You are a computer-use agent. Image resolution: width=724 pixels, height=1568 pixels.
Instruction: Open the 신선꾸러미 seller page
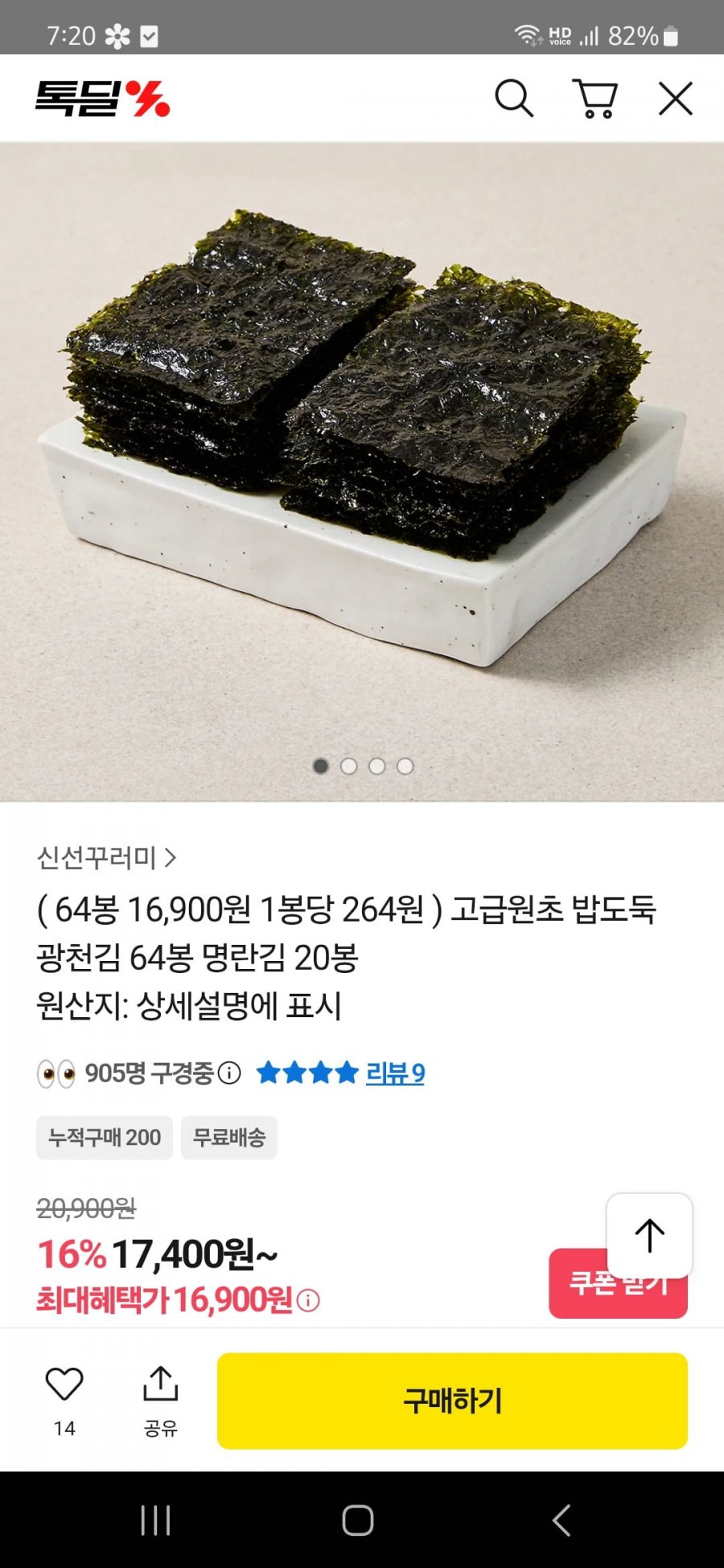(x=106, y=858)
